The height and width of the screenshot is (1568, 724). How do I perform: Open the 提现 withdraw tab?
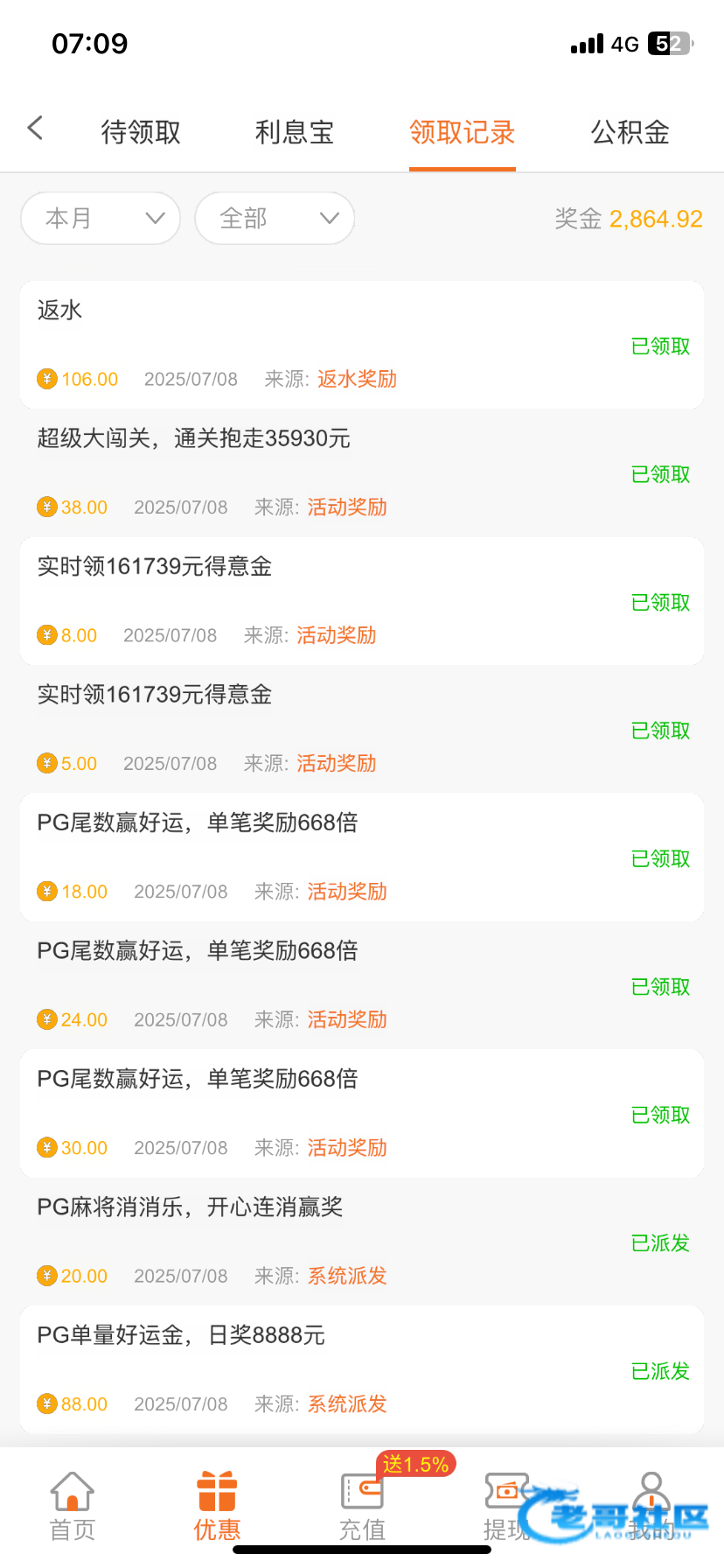[x=507, y=1505]
